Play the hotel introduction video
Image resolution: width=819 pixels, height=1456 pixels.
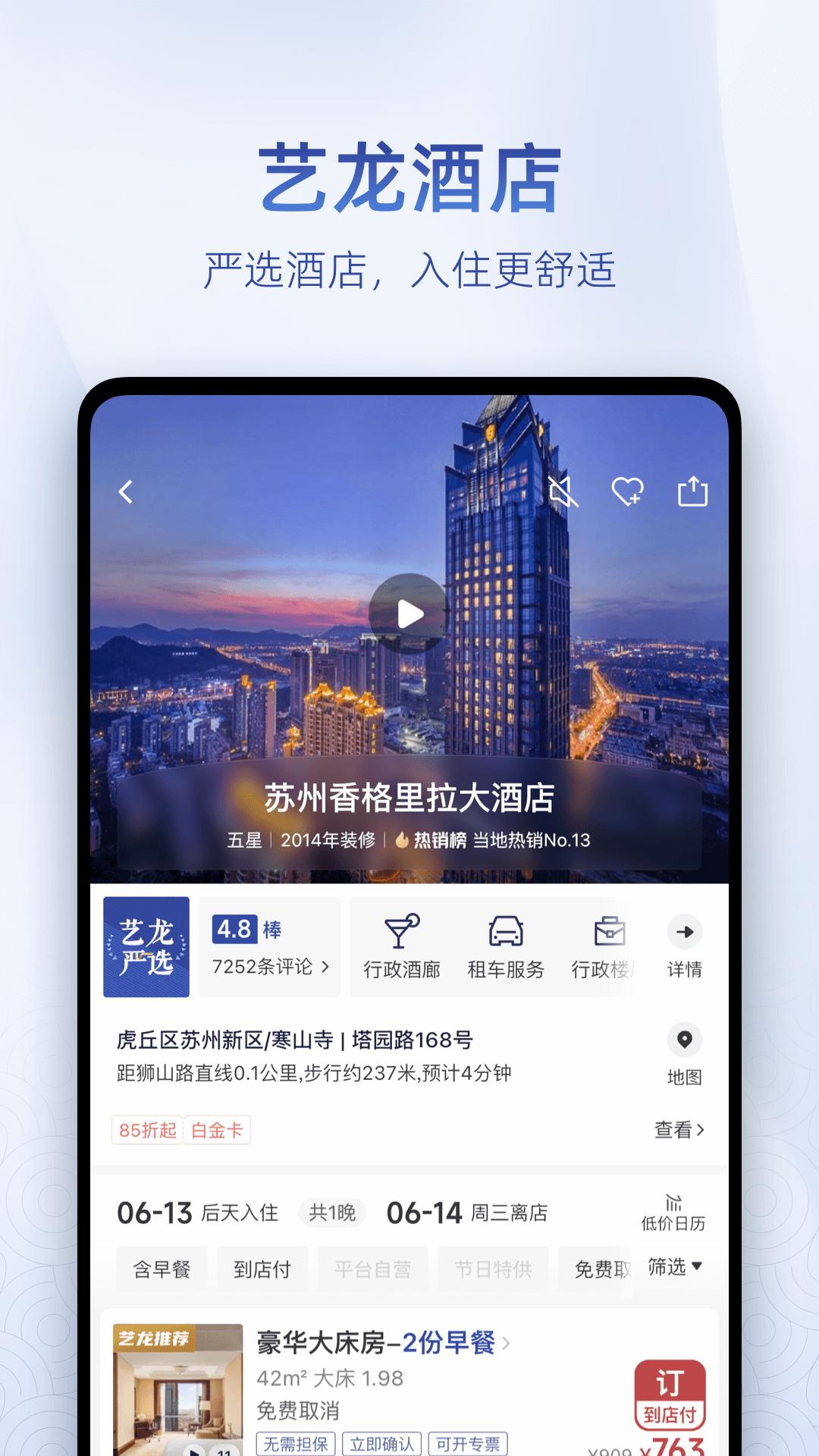pyautogui.click(x=409, y=613)
